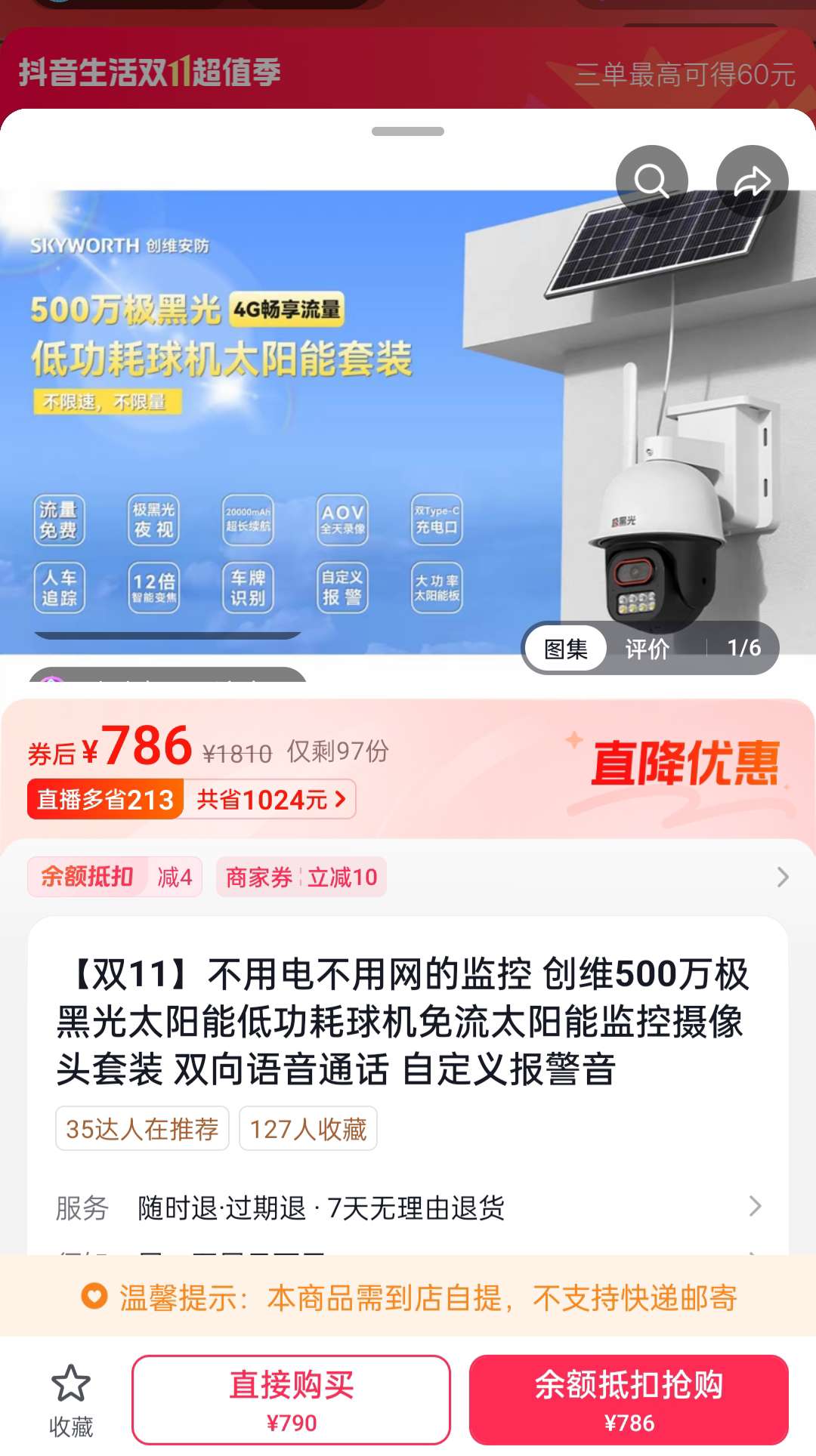
Task: Tap the 35达人在推荐 tag
Action: 142,1128
